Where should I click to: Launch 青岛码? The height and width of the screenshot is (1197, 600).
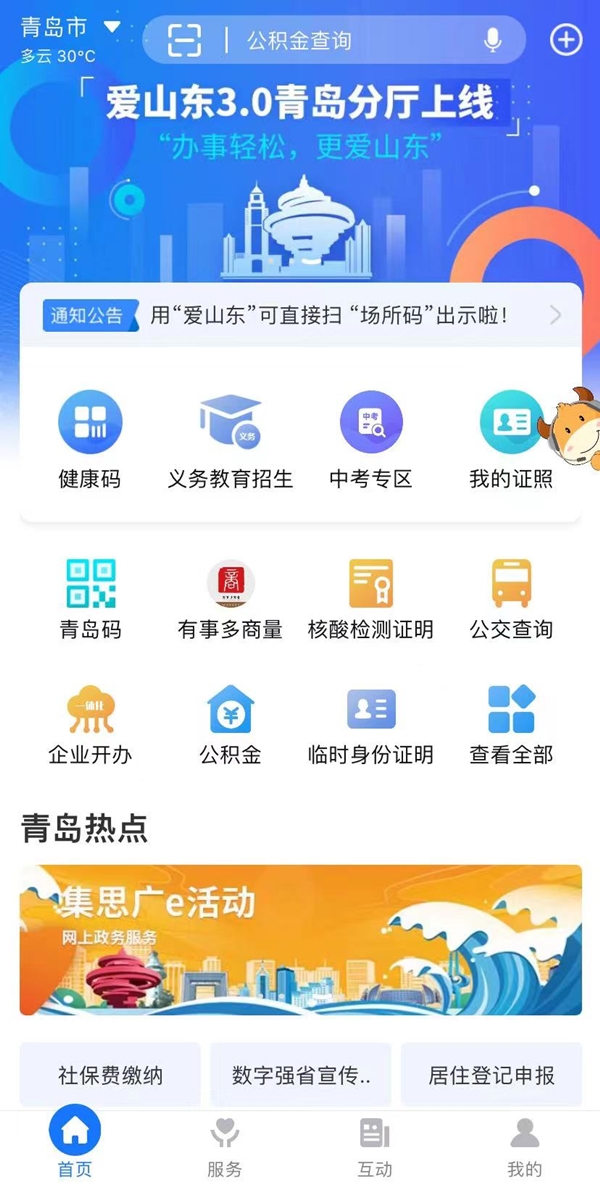point(90,598)
